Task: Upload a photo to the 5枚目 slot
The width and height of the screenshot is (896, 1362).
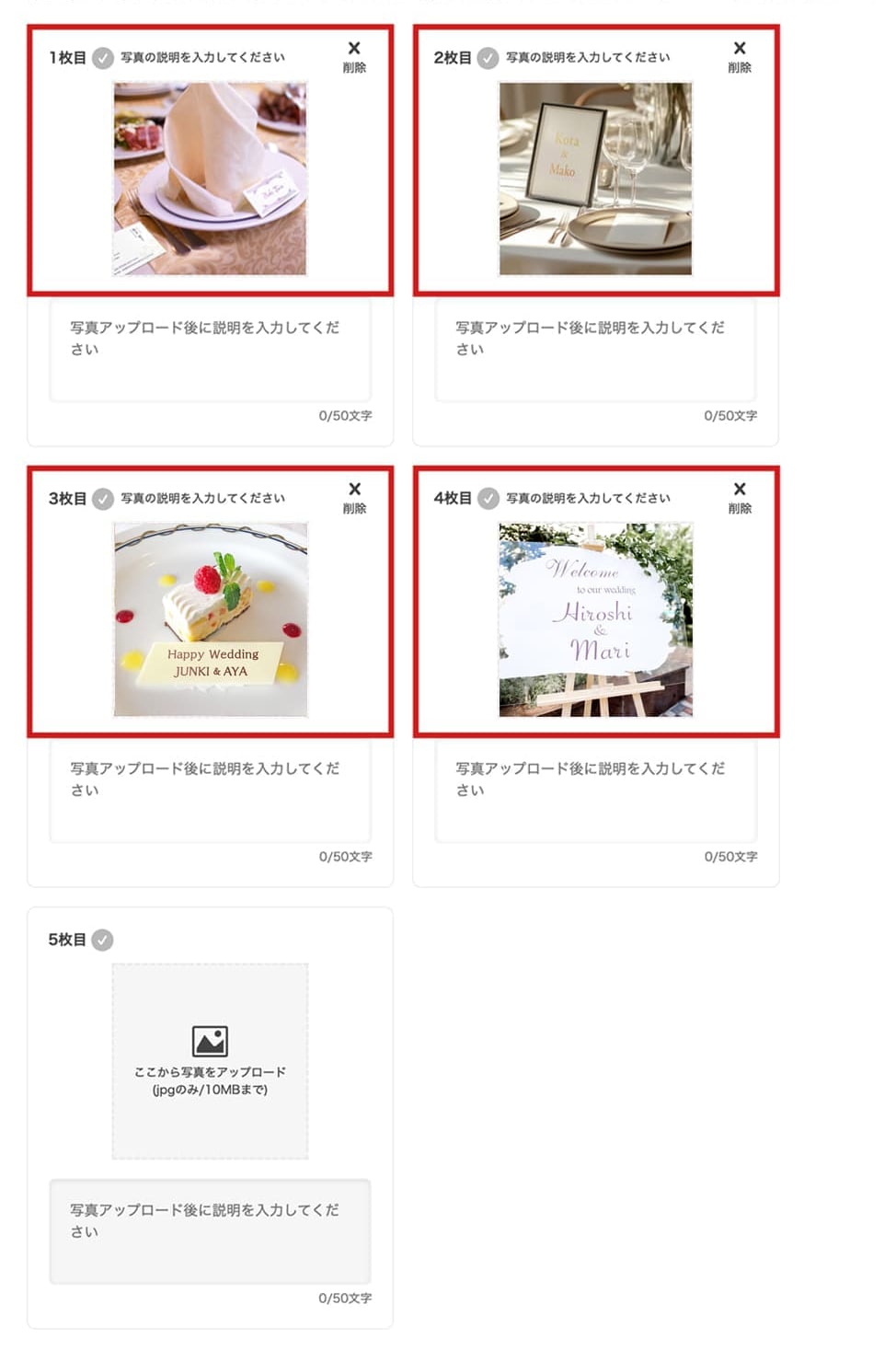Action: [210, 1060]
